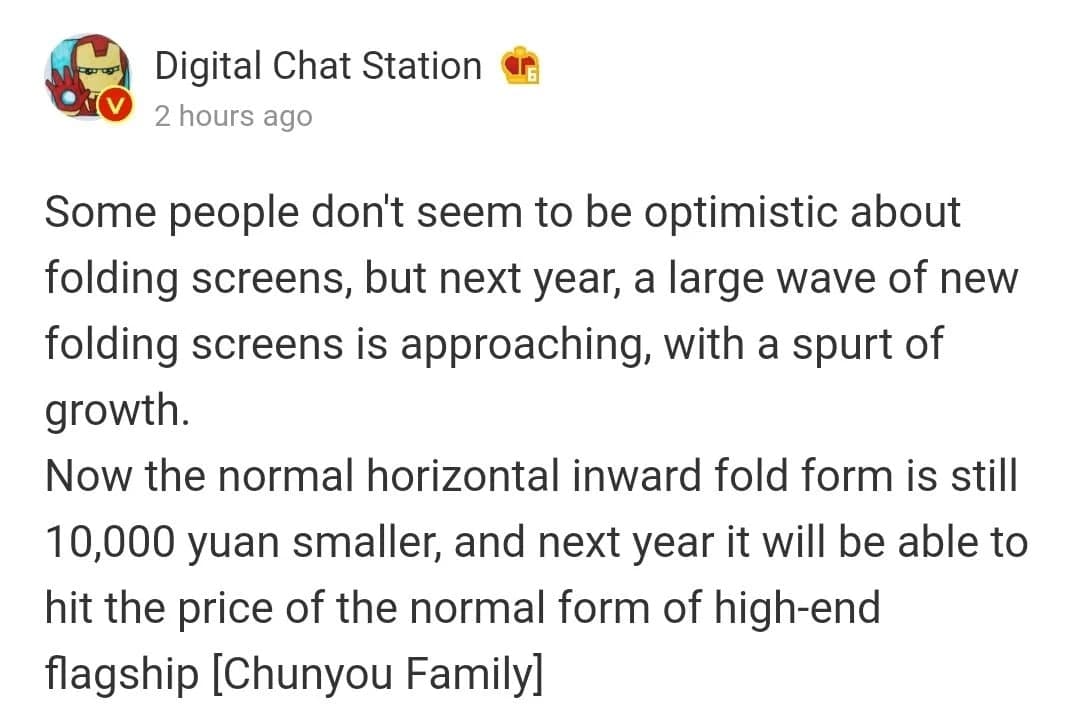The height and width of the screenshot is (710, 1080).
Task: Tap the Digital Chat Station username
Action: click(x=318, y=66)
